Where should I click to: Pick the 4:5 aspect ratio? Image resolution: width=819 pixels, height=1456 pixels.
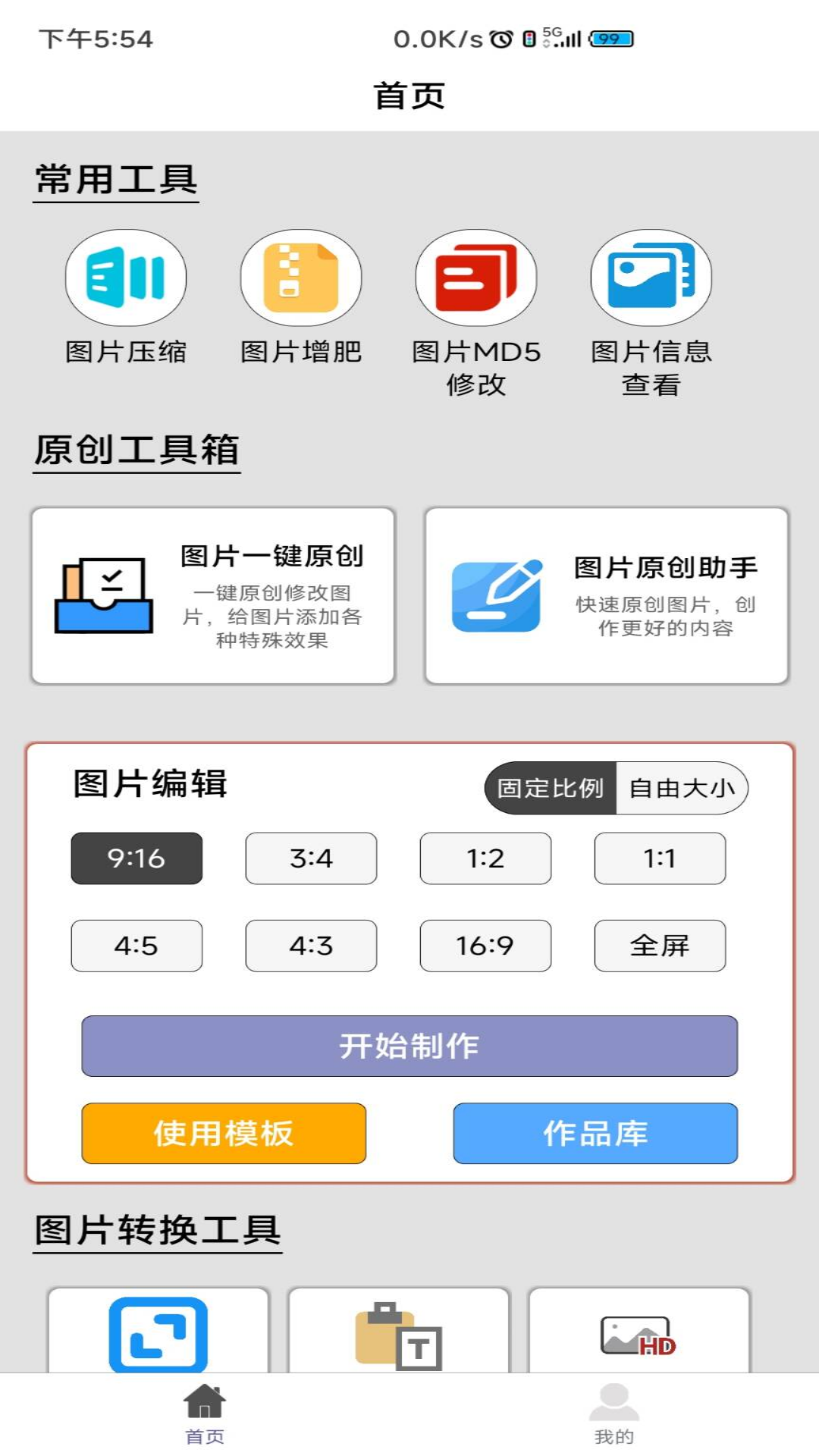[x=136, y=946]
